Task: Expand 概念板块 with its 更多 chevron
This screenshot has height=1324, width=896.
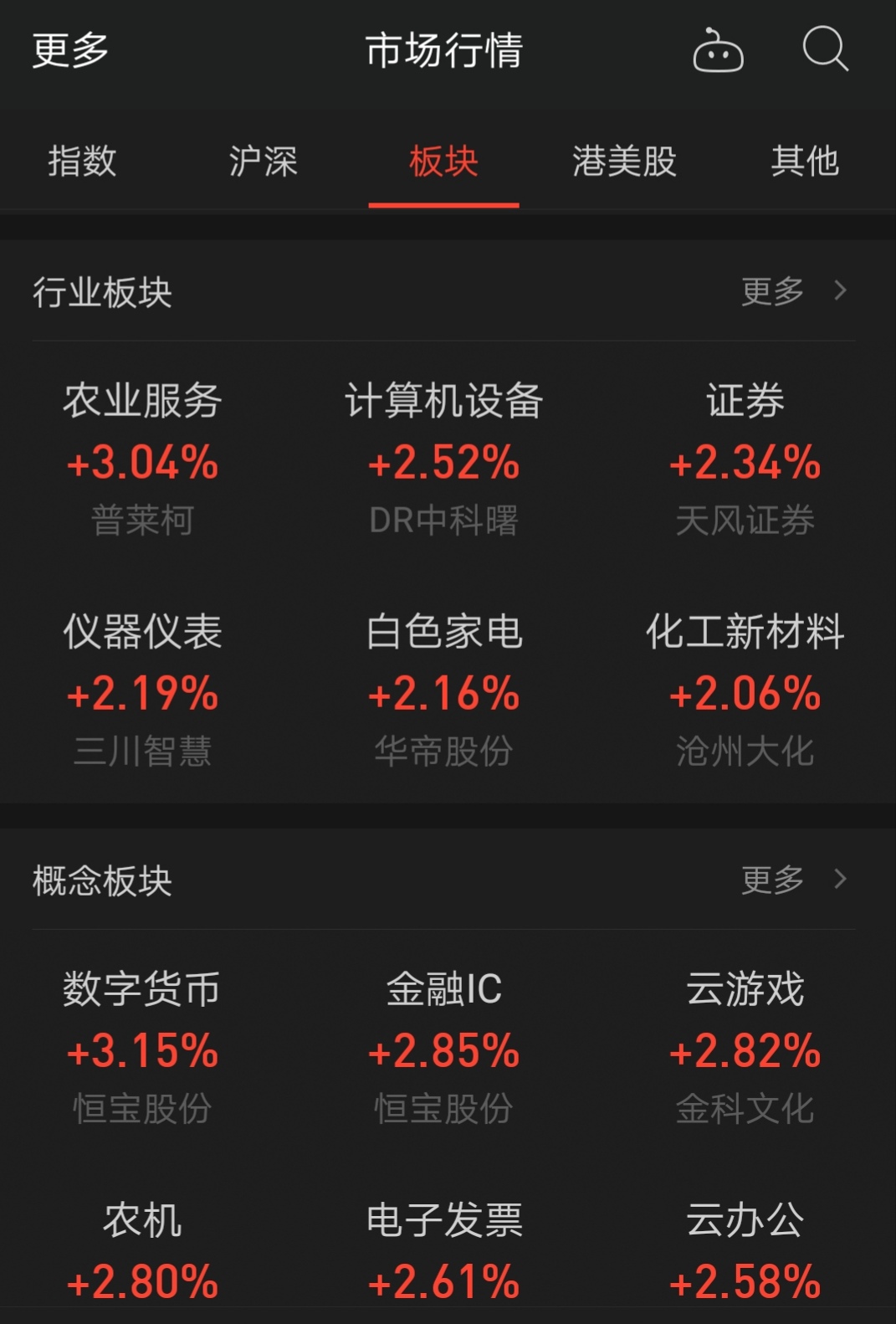Action: pos(790,880)
